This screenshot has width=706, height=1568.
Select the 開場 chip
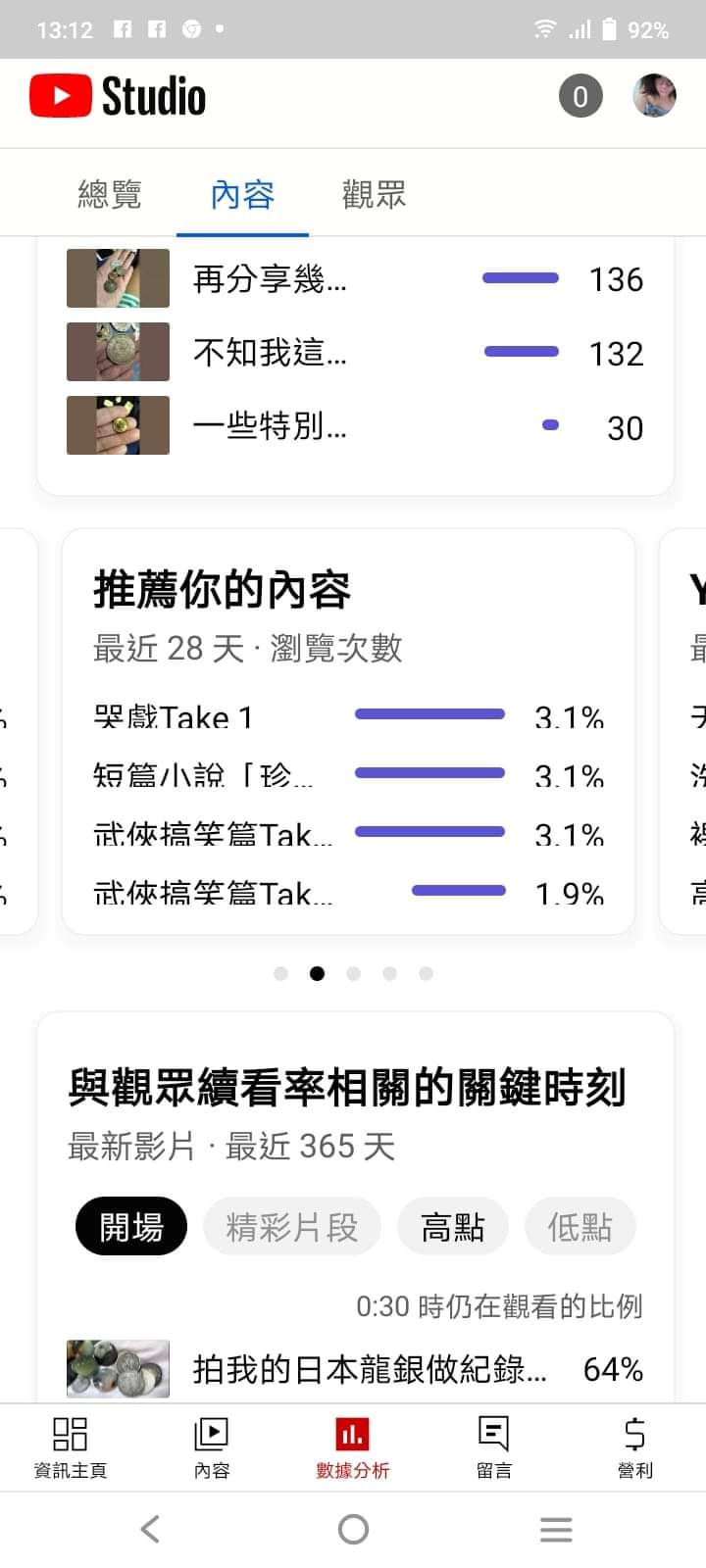[x=131, y=1226]
